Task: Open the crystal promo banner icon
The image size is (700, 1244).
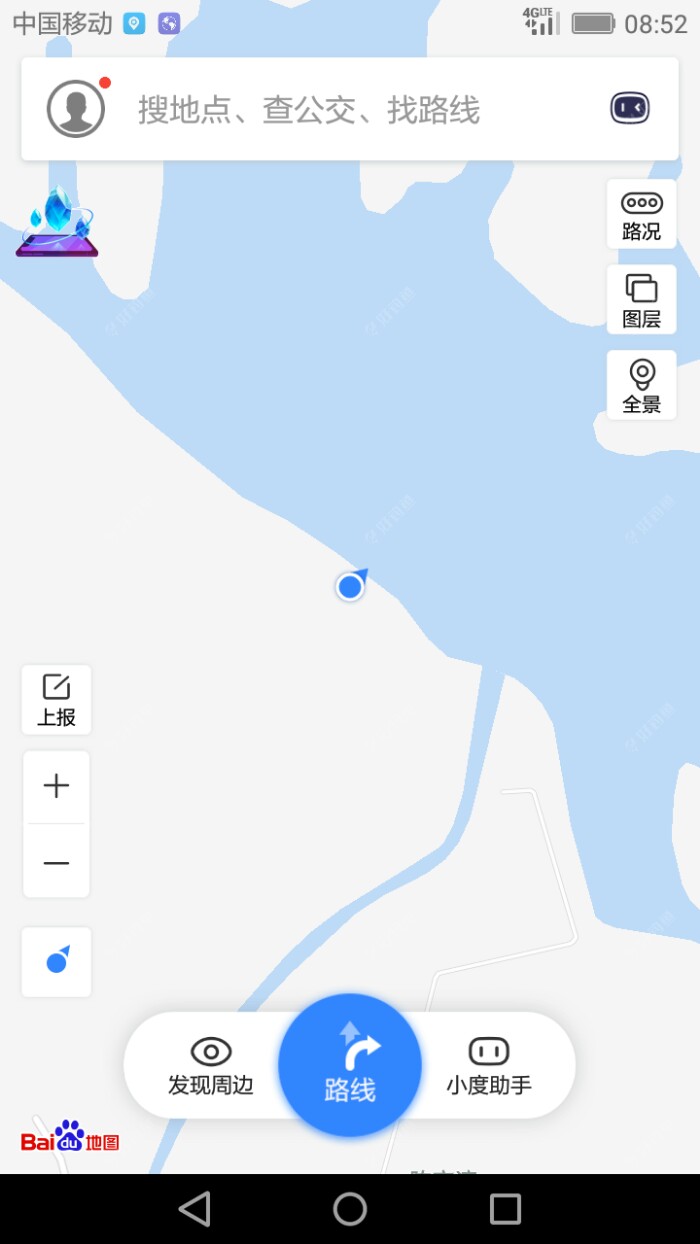Action: pos(57,223)
